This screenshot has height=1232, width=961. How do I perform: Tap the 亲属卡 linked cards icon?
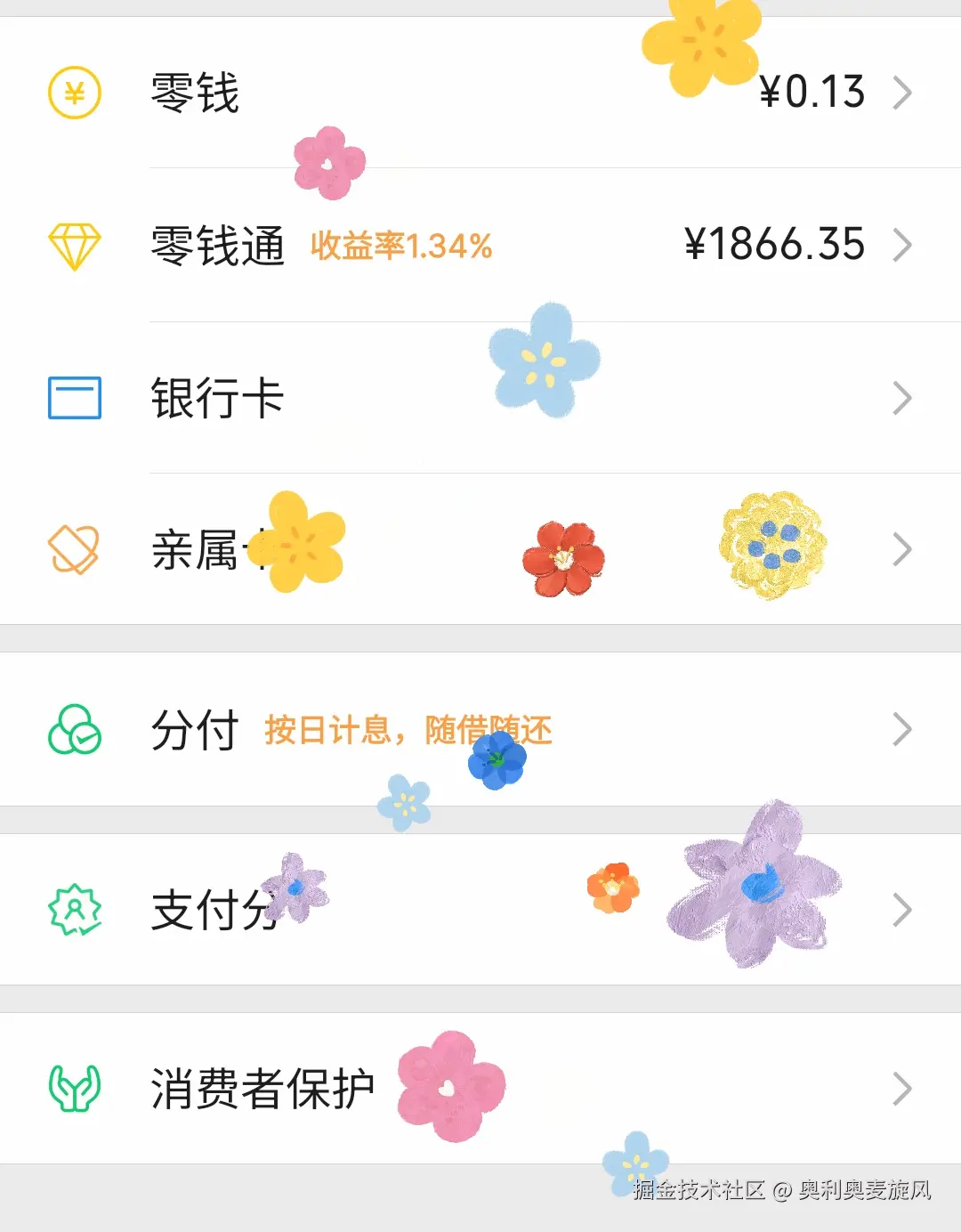point(75,550)
